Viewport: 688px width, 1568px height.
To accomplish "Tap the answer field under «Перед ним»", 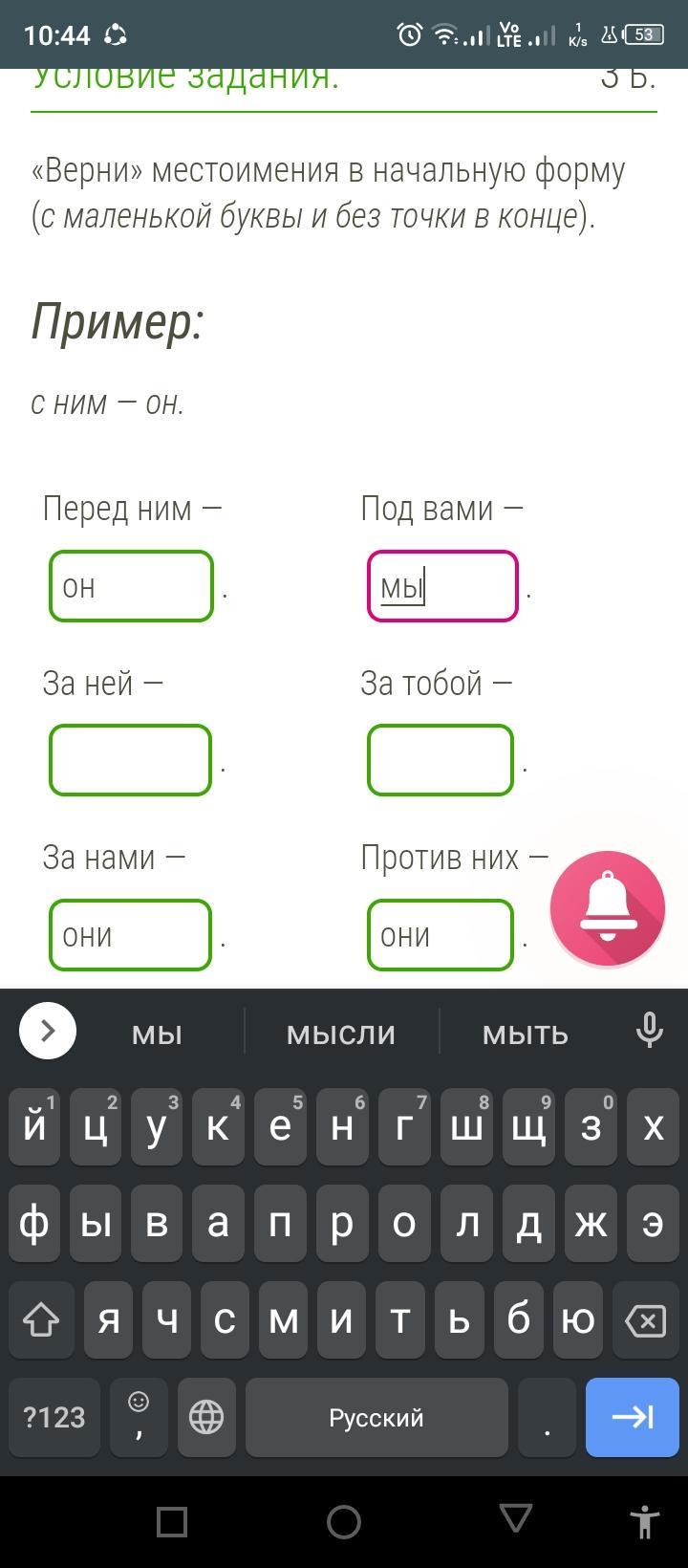I will coord(131,586).
